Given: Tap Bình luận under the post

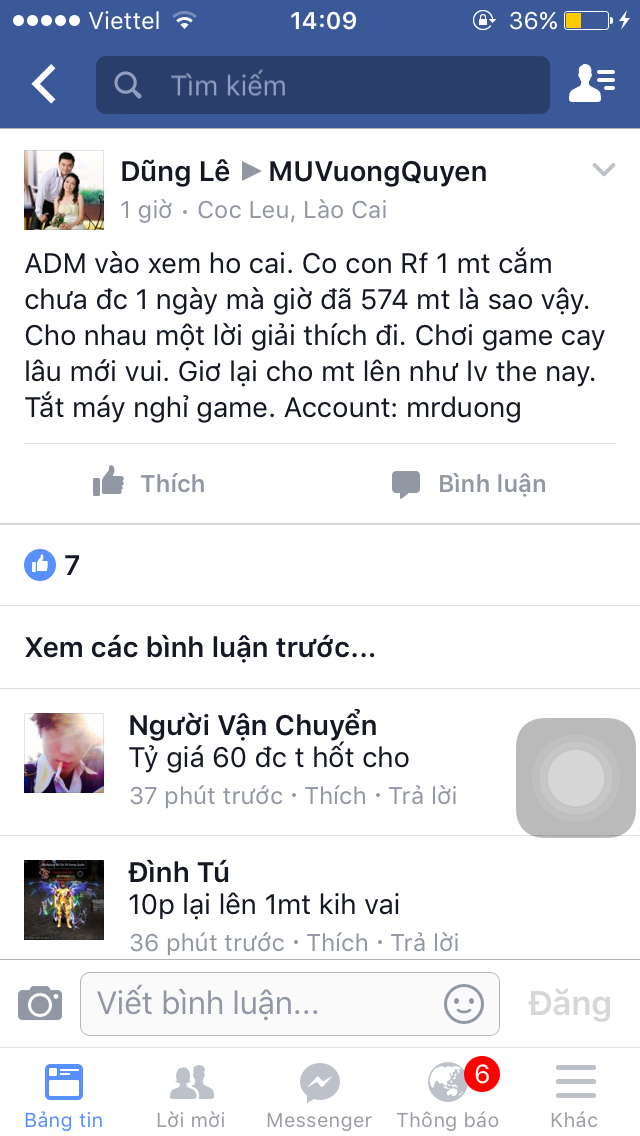Looking at the screenshot, I should [469, 484].
